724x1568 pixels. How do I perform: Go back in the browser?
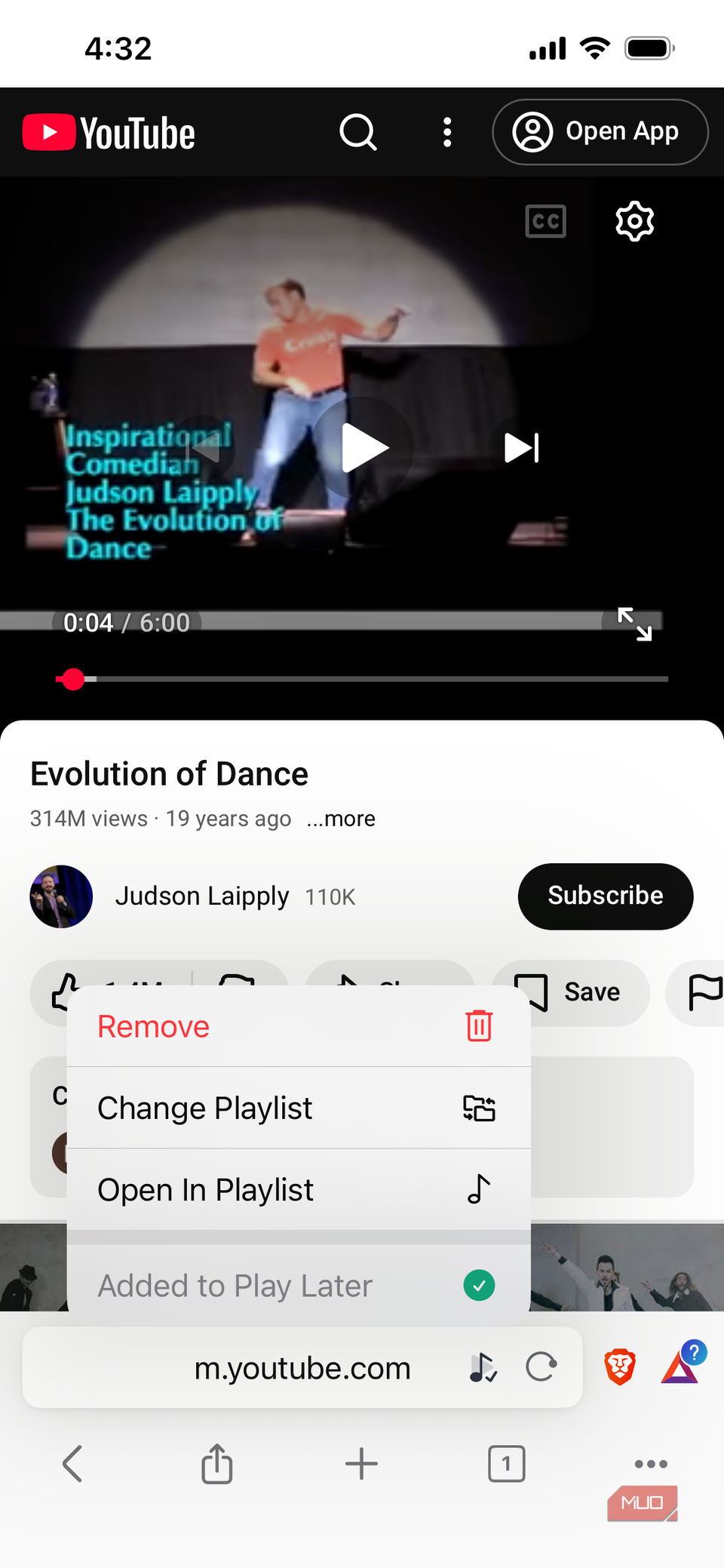pyautogui.click(x=72, y=1464)
